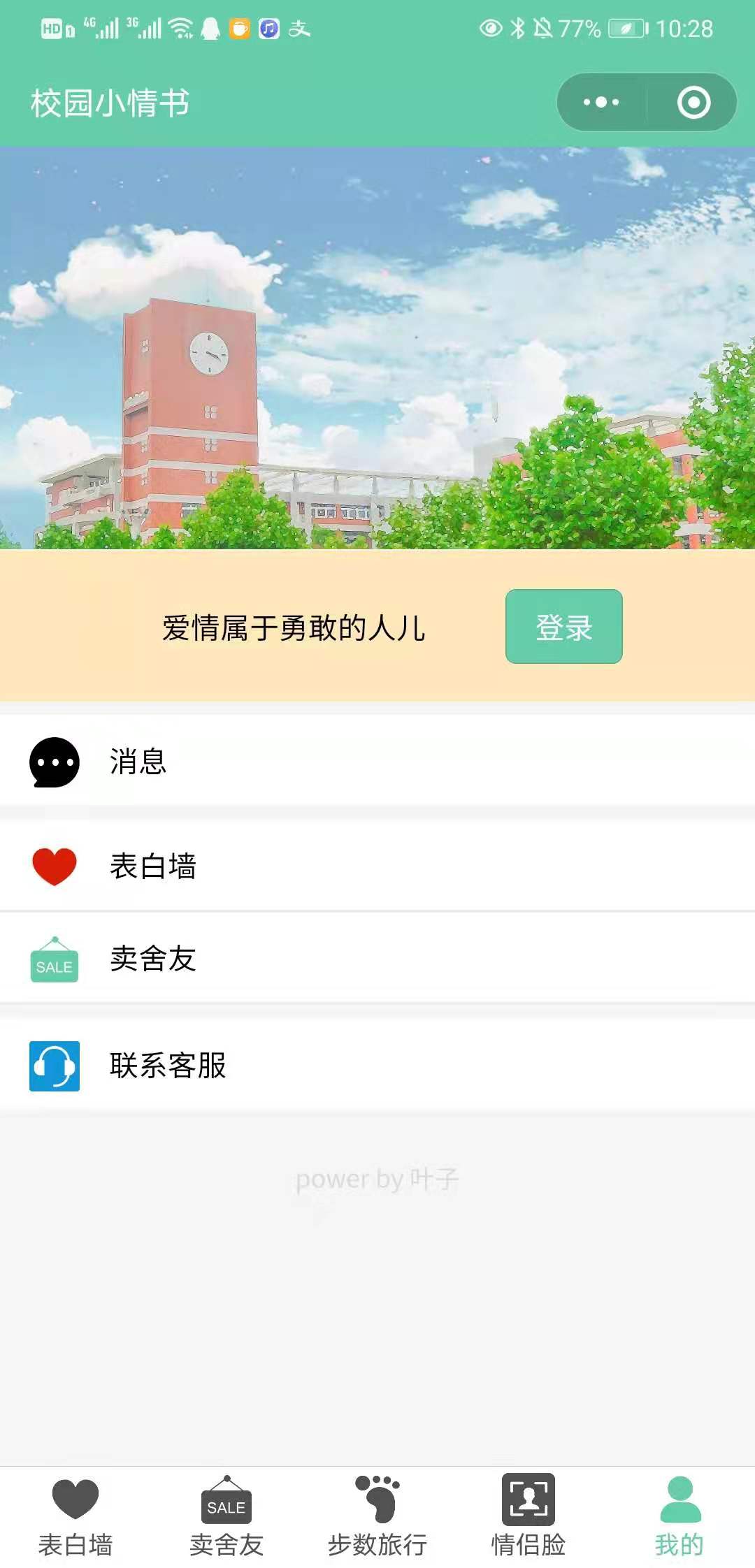Go to the 步数旅行 tab
Image resolution: width=755 pixels, height=1568 pixels.
click(377, 1516)
